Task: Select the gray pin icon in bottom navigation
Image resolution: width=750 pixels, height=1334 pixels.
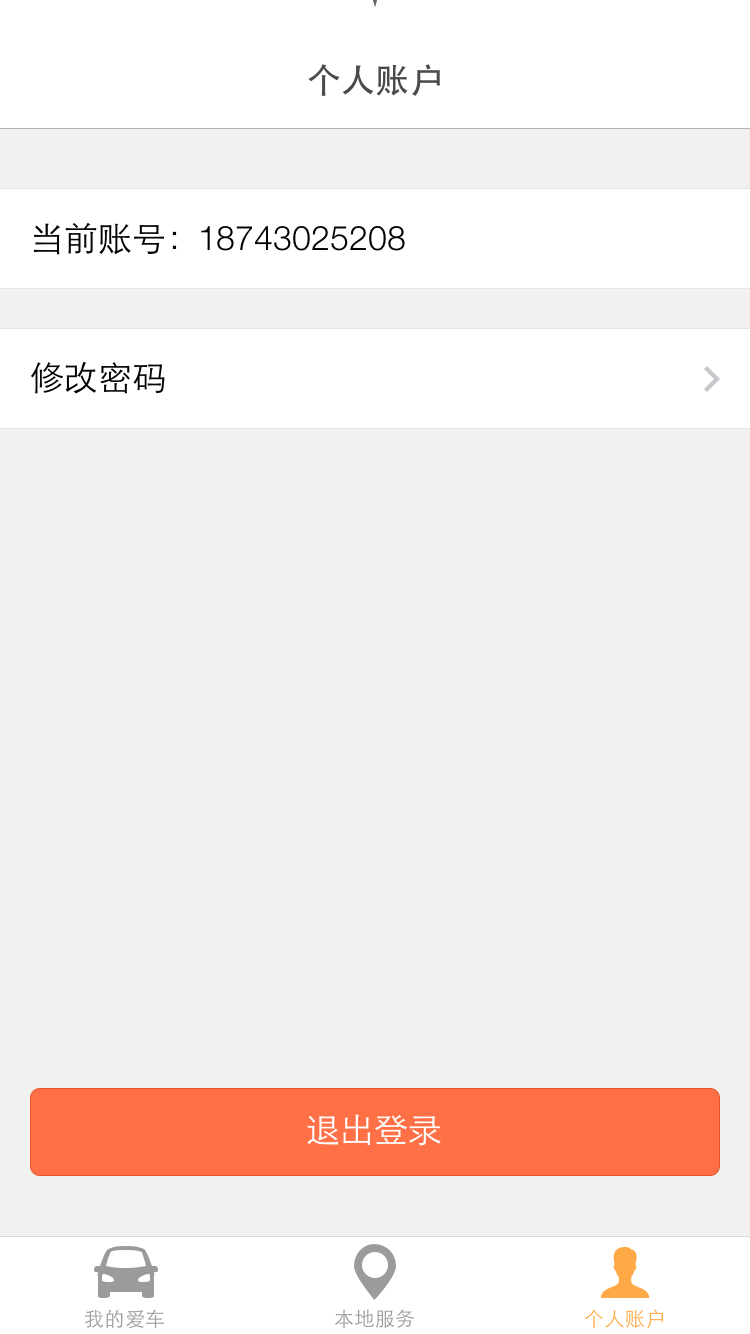Action: click(x=374, y=1271)
